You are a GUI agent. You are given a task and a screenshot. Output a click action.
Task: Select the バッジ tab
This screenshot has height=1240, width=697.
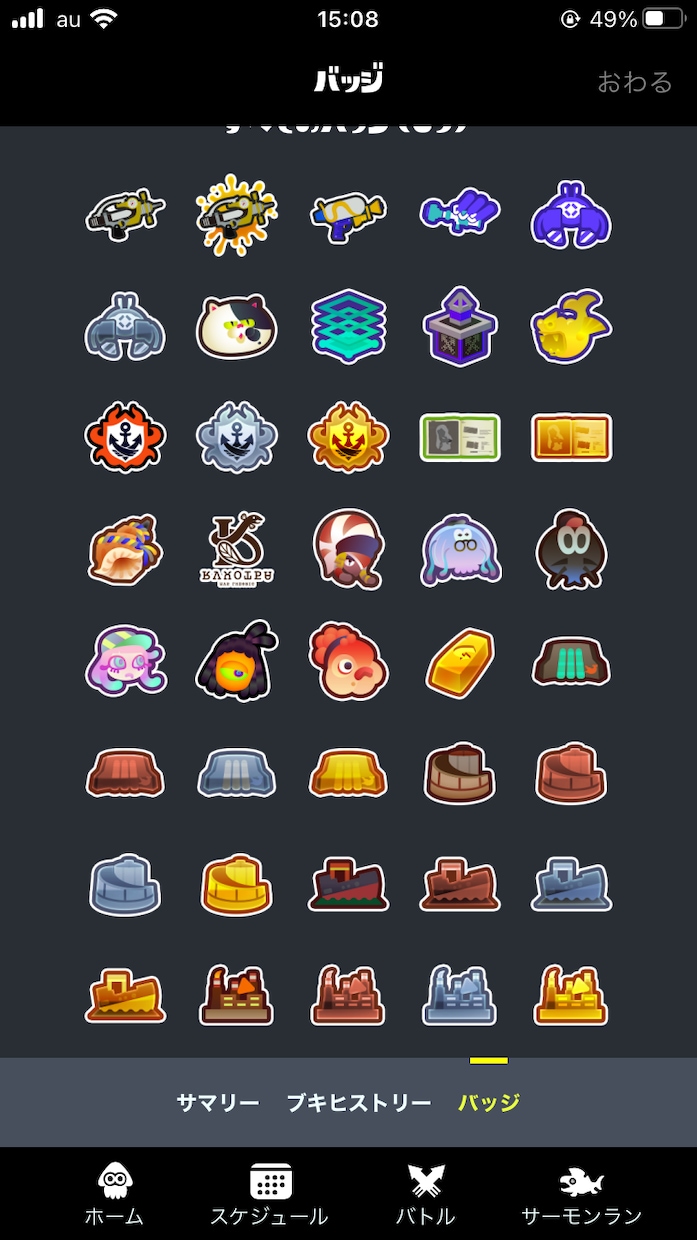489,1103
